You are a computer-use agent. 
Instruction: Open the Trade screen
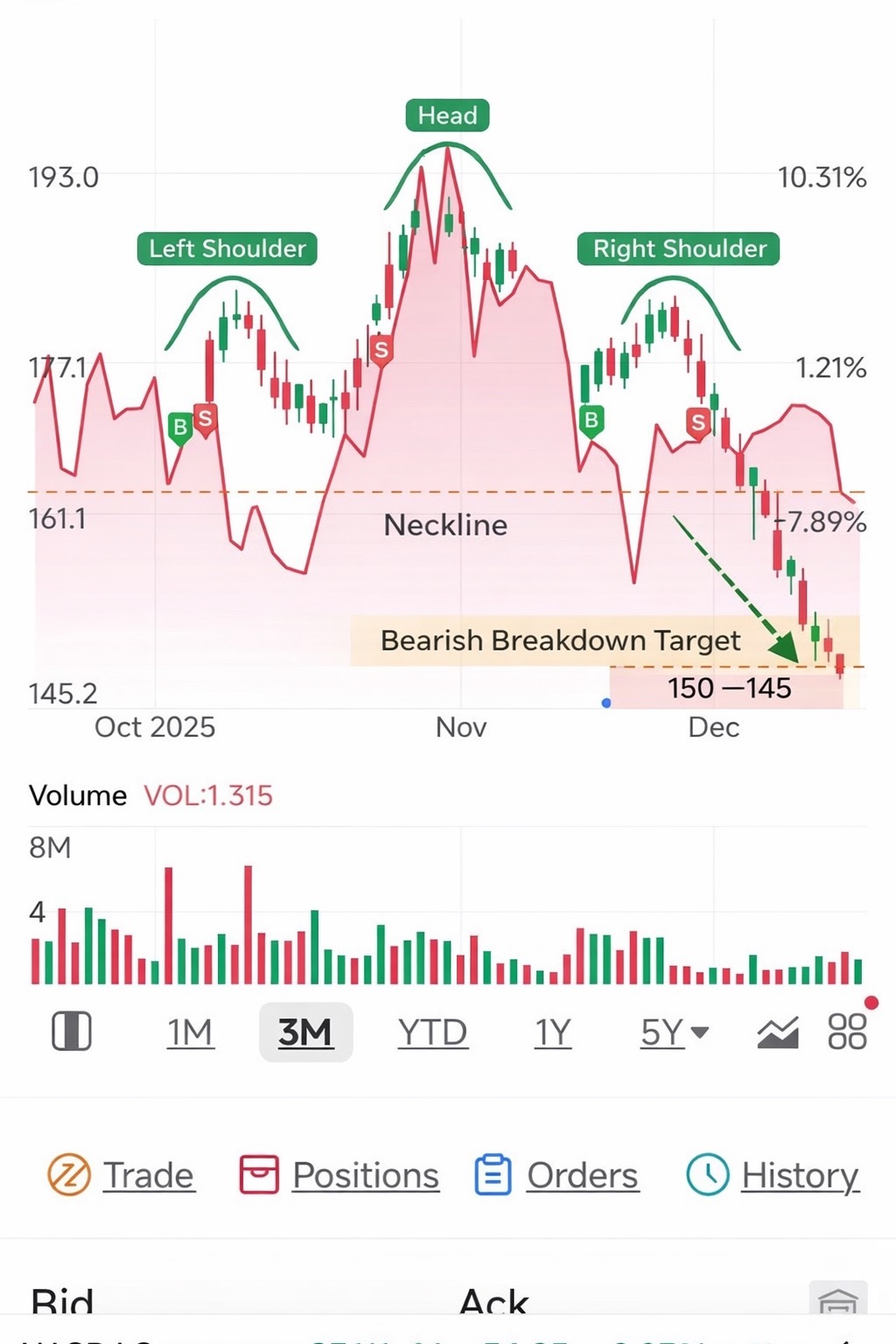tap(121, 1175)
